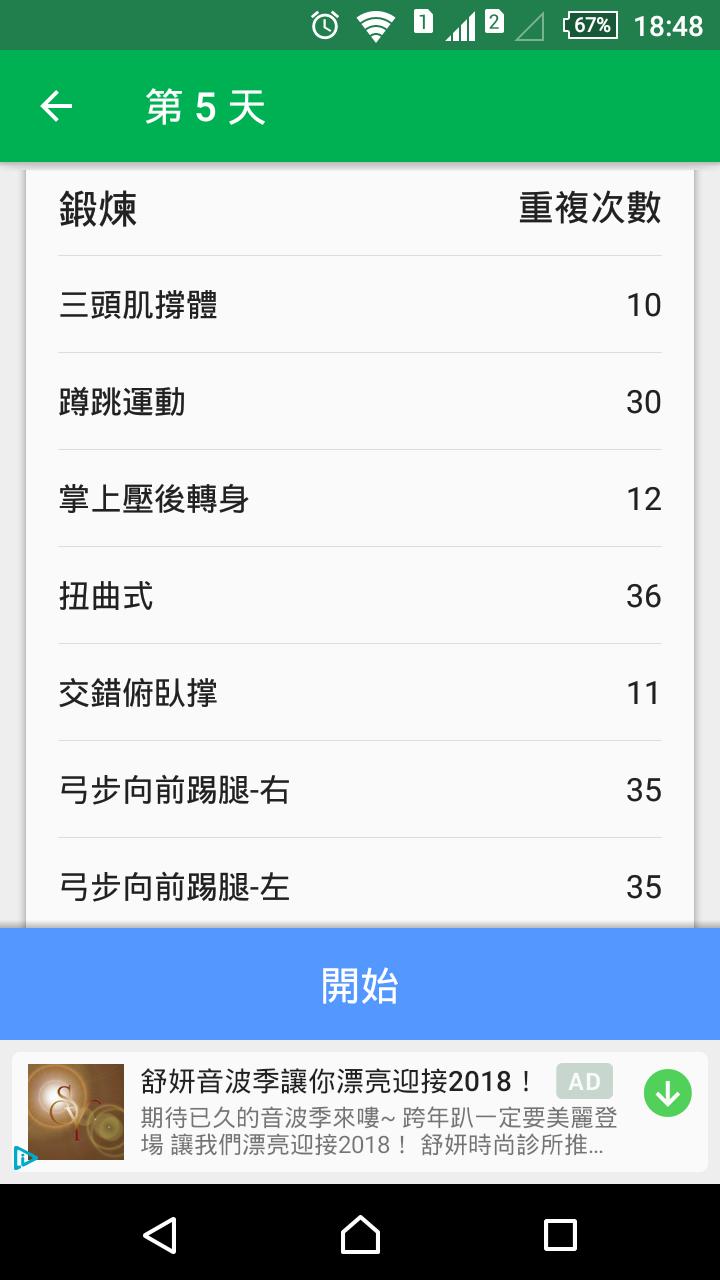Select the 蹲跳運動 exercise row
This screenshot has width=720, height=1280.
tap(360, 402)
